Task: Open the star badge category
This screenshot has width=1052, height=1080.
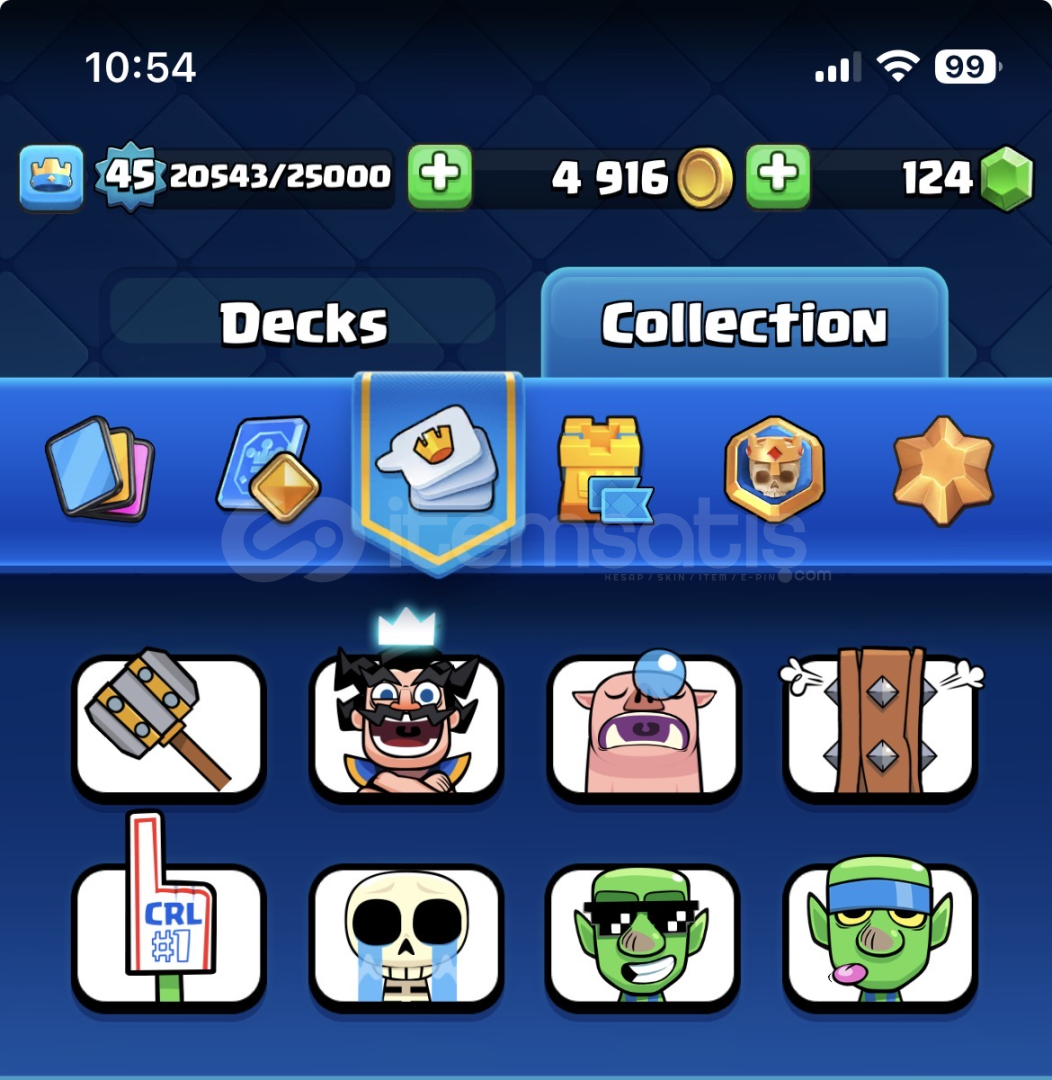Action: pyautogui.click(x=942, y=469)
